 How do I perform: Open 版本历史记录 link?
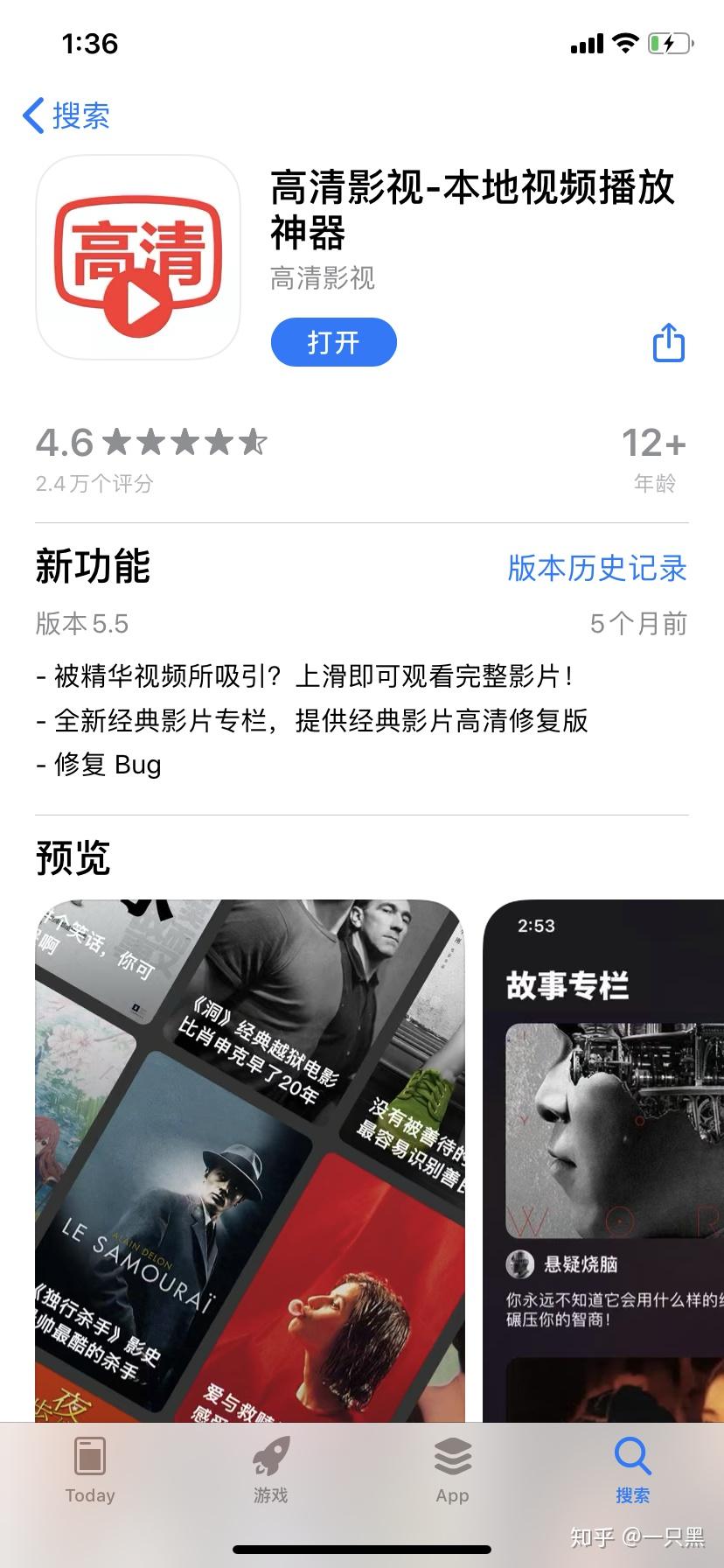596,568
